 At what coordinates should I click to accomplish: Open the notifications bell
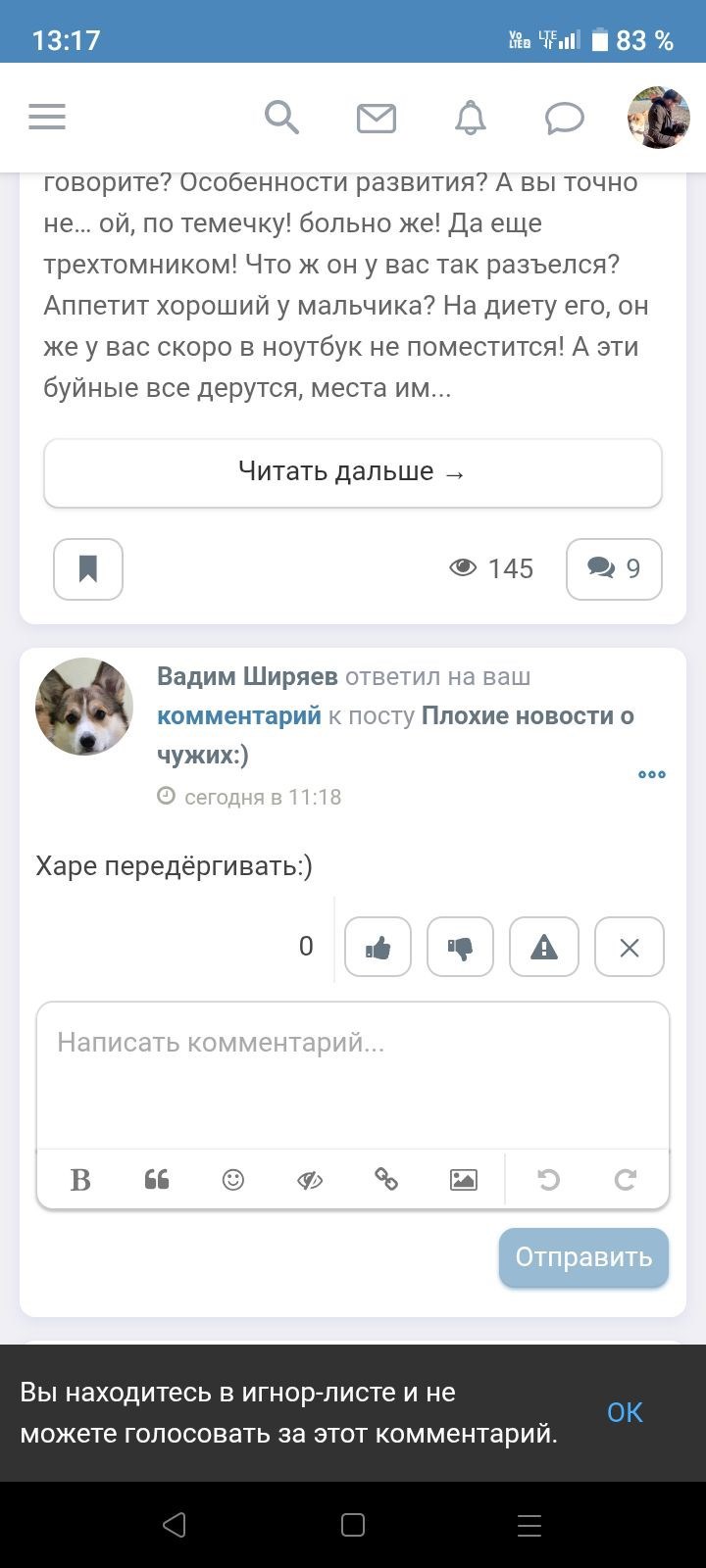tap(471, 118)
